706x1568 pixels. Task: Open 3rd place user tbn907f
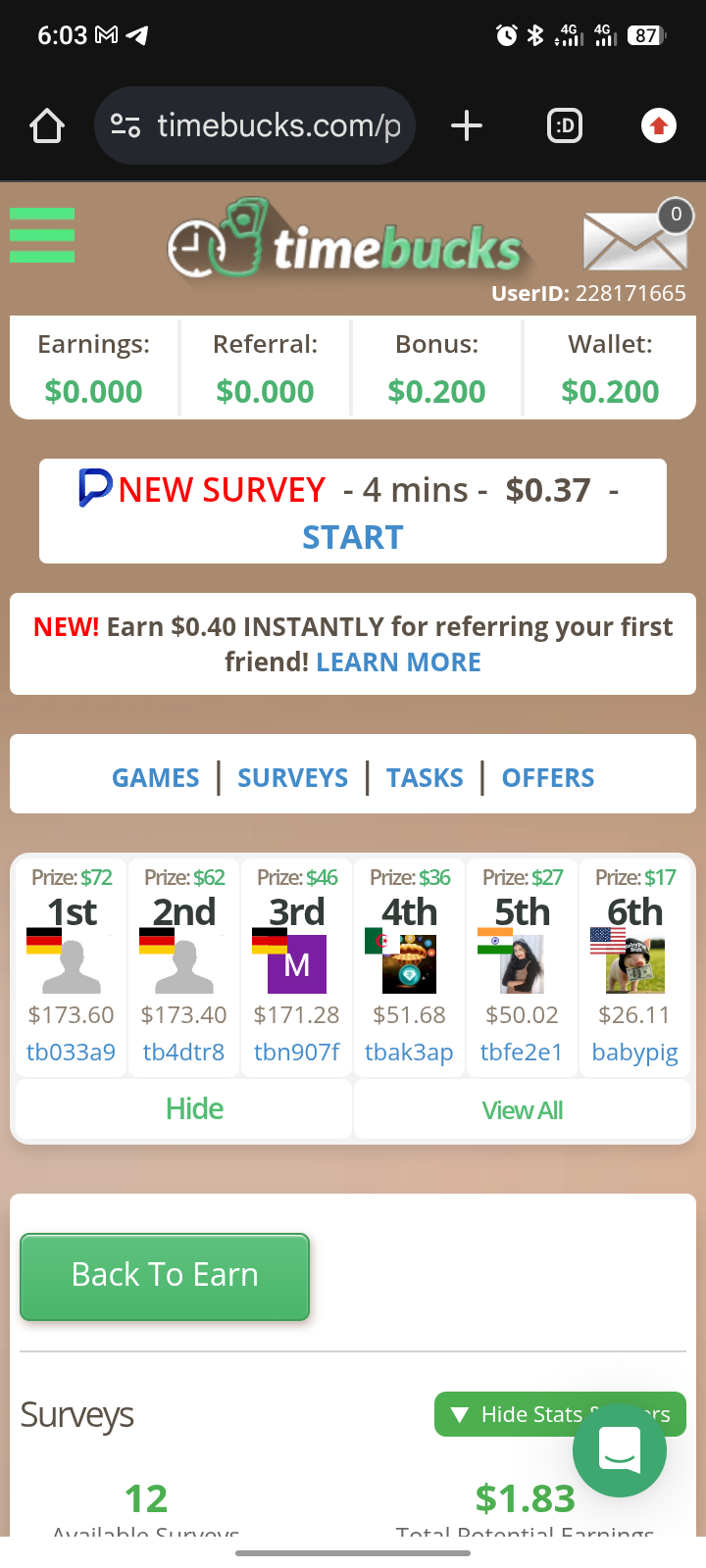(x=296, y=1053)
